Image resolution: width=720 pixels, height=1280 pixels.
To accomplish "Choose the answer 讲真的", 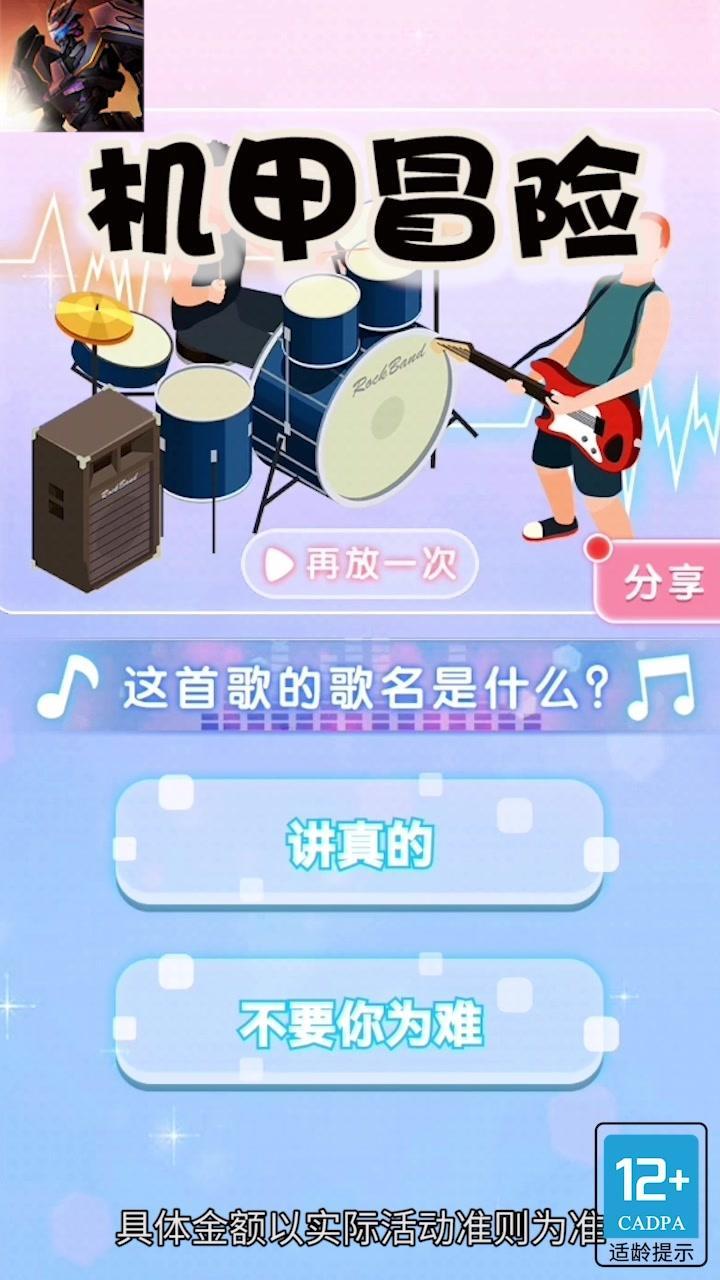I will tap(360, 846).
